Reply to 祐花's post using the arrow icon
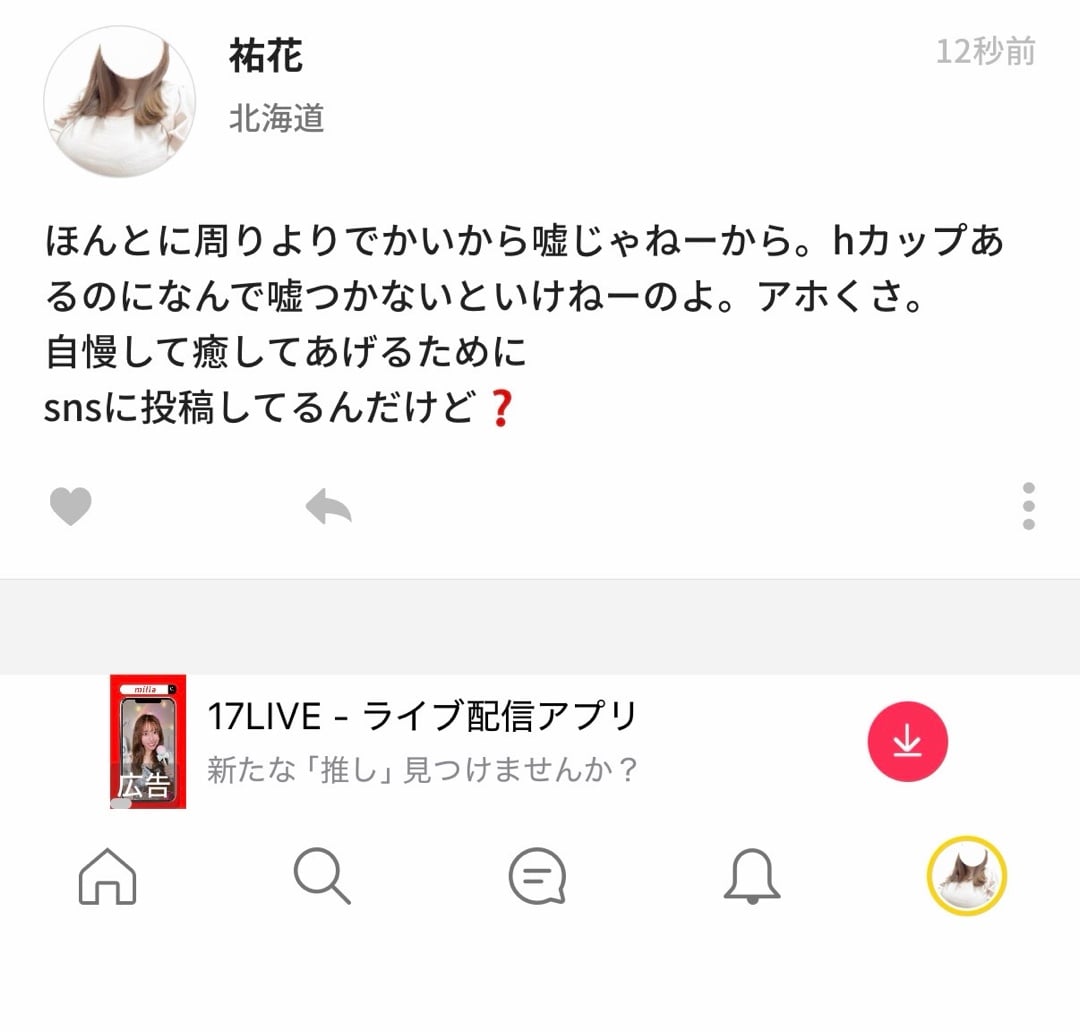The width and height of the screenshot is (1080, 1032). 329,506
